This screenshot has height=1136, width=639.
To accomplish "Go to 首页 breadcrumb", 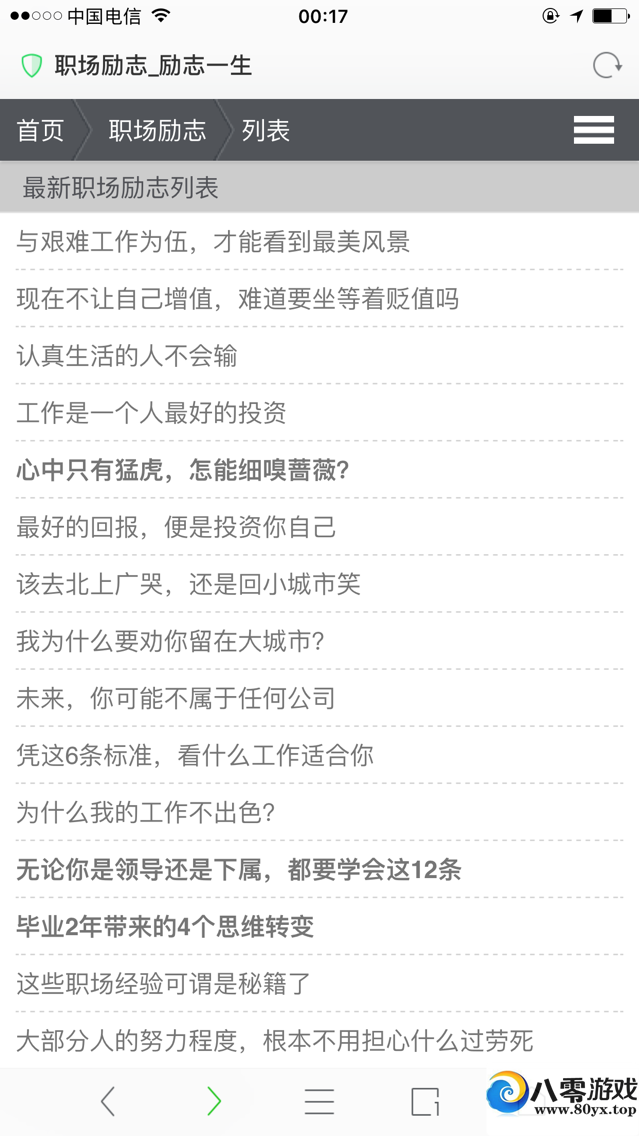I will click(40, 130).
